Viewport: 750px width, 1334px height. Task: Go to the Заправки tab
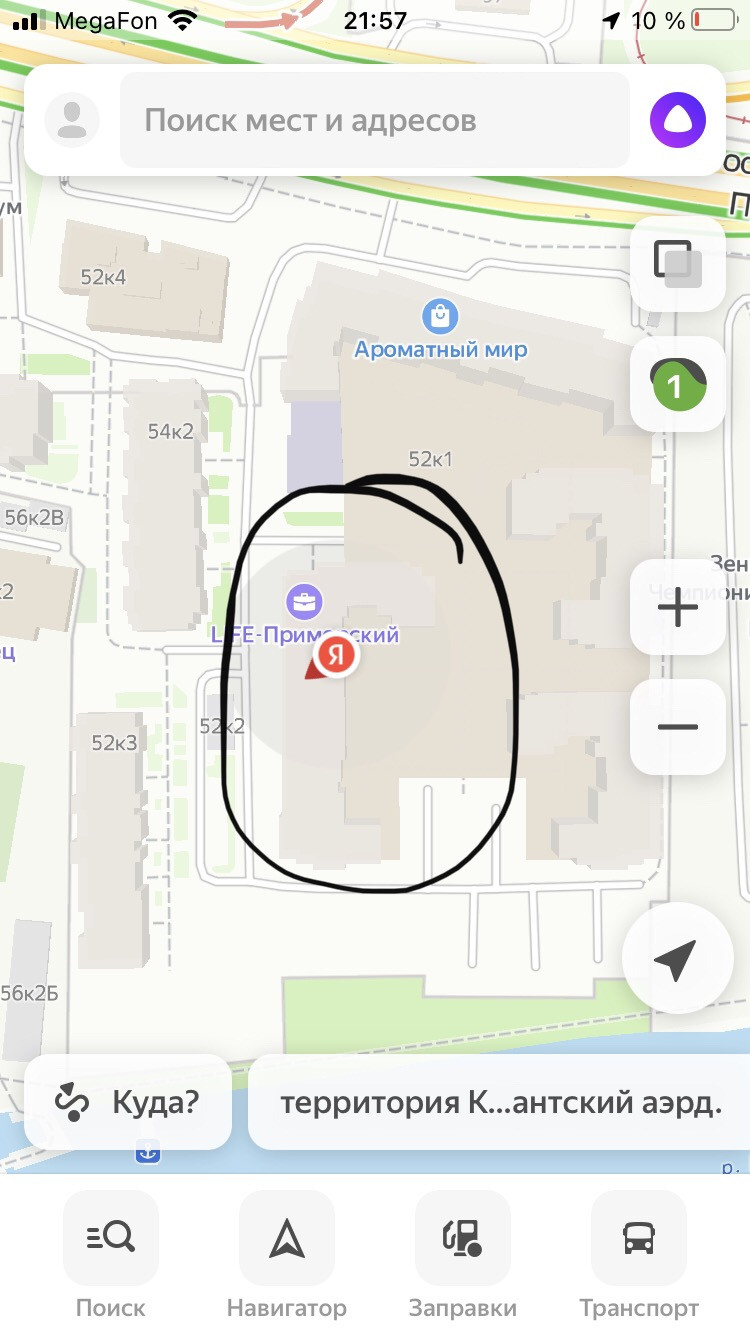(463, 1254)
